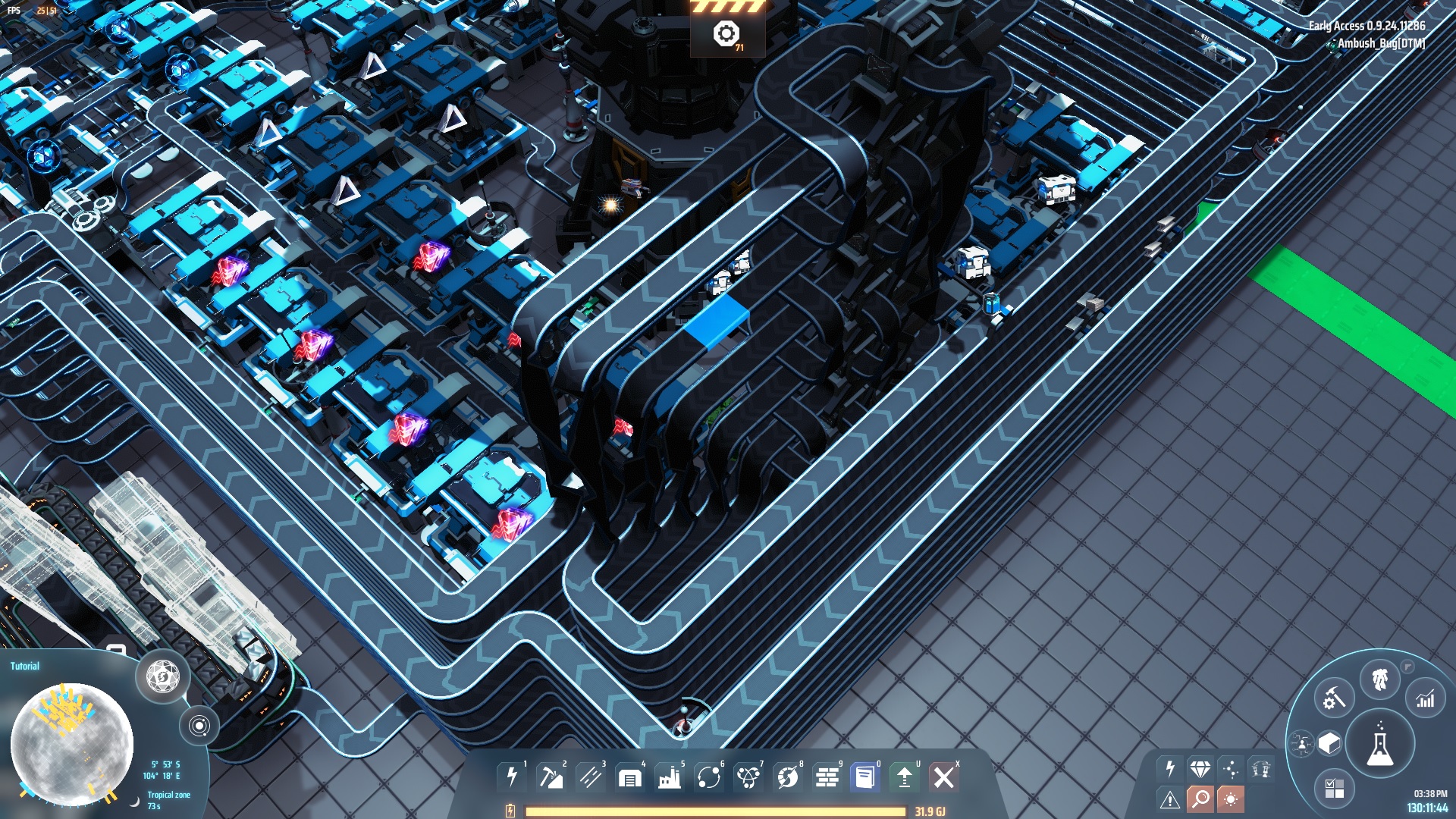The width and height of the screenshot is (1456, 819).
Task: Open the storage build category
Action: tap(629, 777)
